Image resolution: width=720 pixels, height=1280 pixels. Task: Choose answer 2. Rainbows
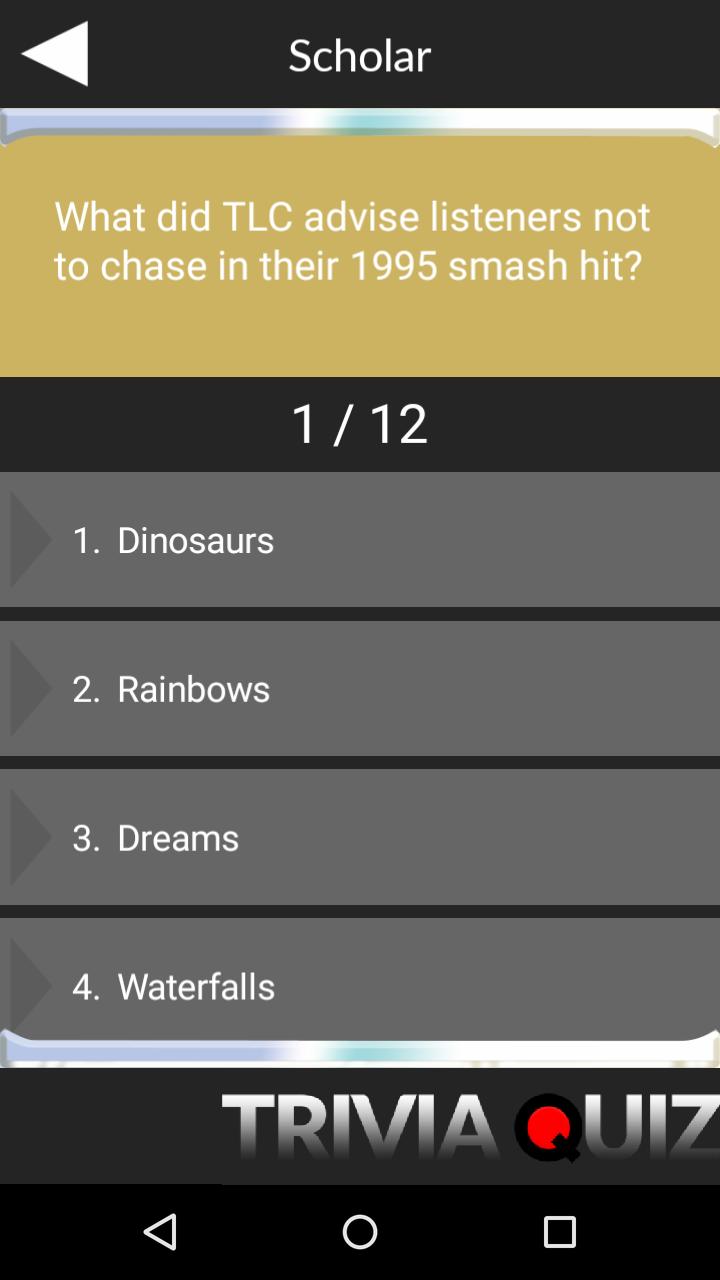(x=360, y=689)
